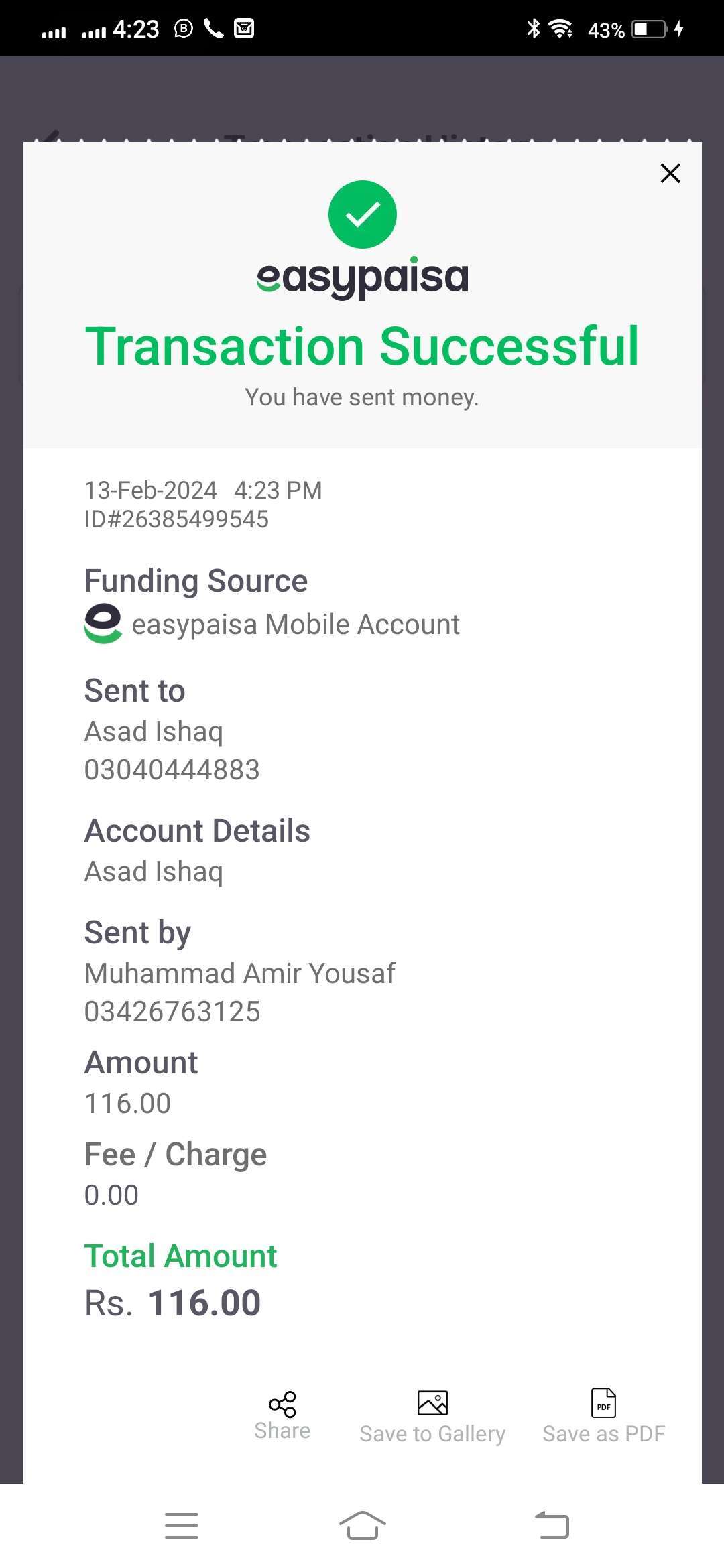
Task: Save receipt to Gallery
Action: tap(432, 1417)
